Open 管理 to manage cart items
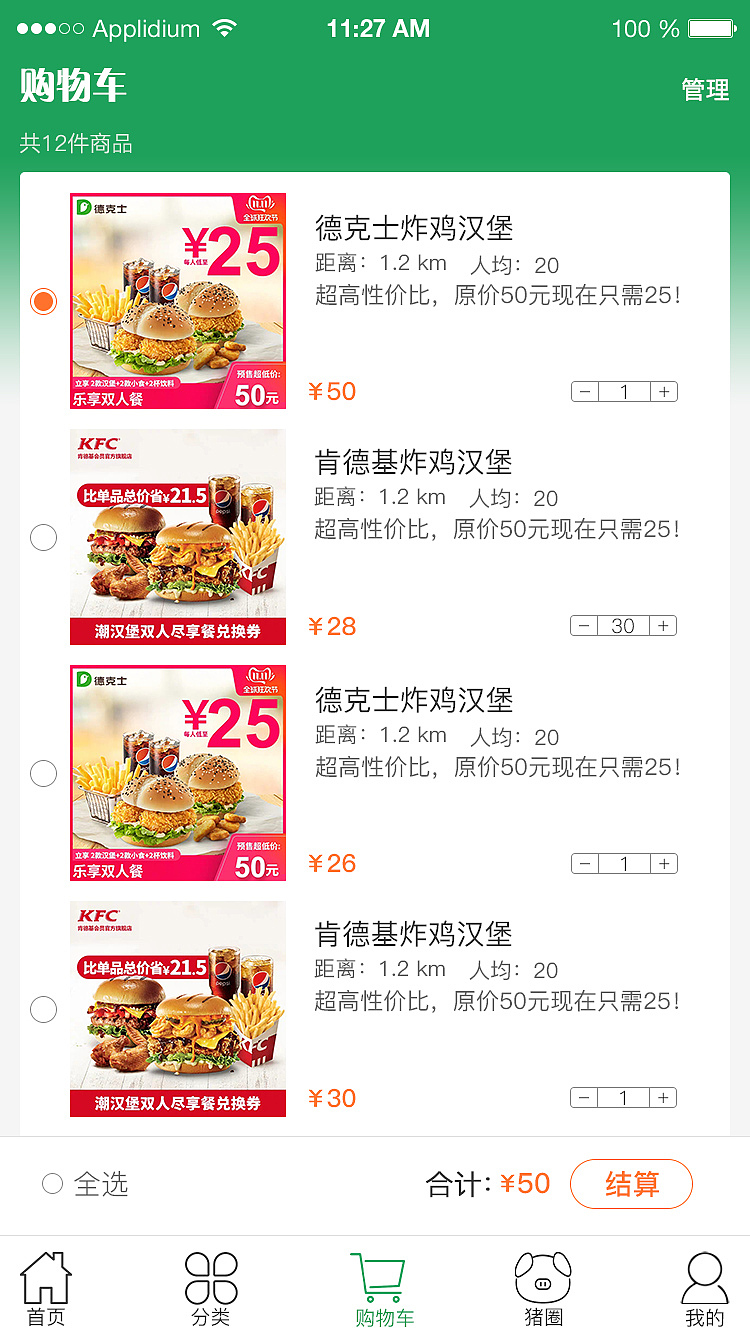This screenshot has width=750, height=1334. [x=705, y=90]
